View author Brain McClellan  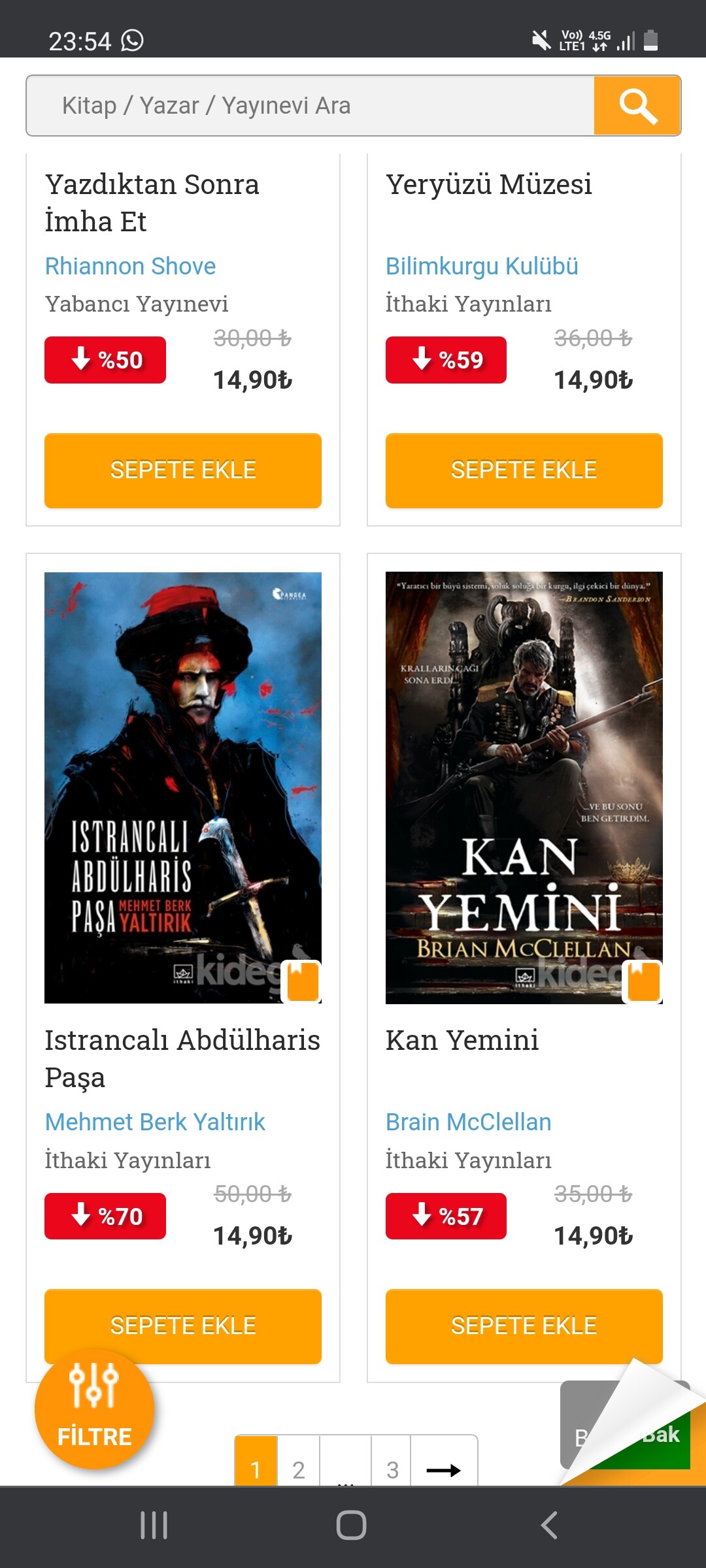[x=468, y=1122]
